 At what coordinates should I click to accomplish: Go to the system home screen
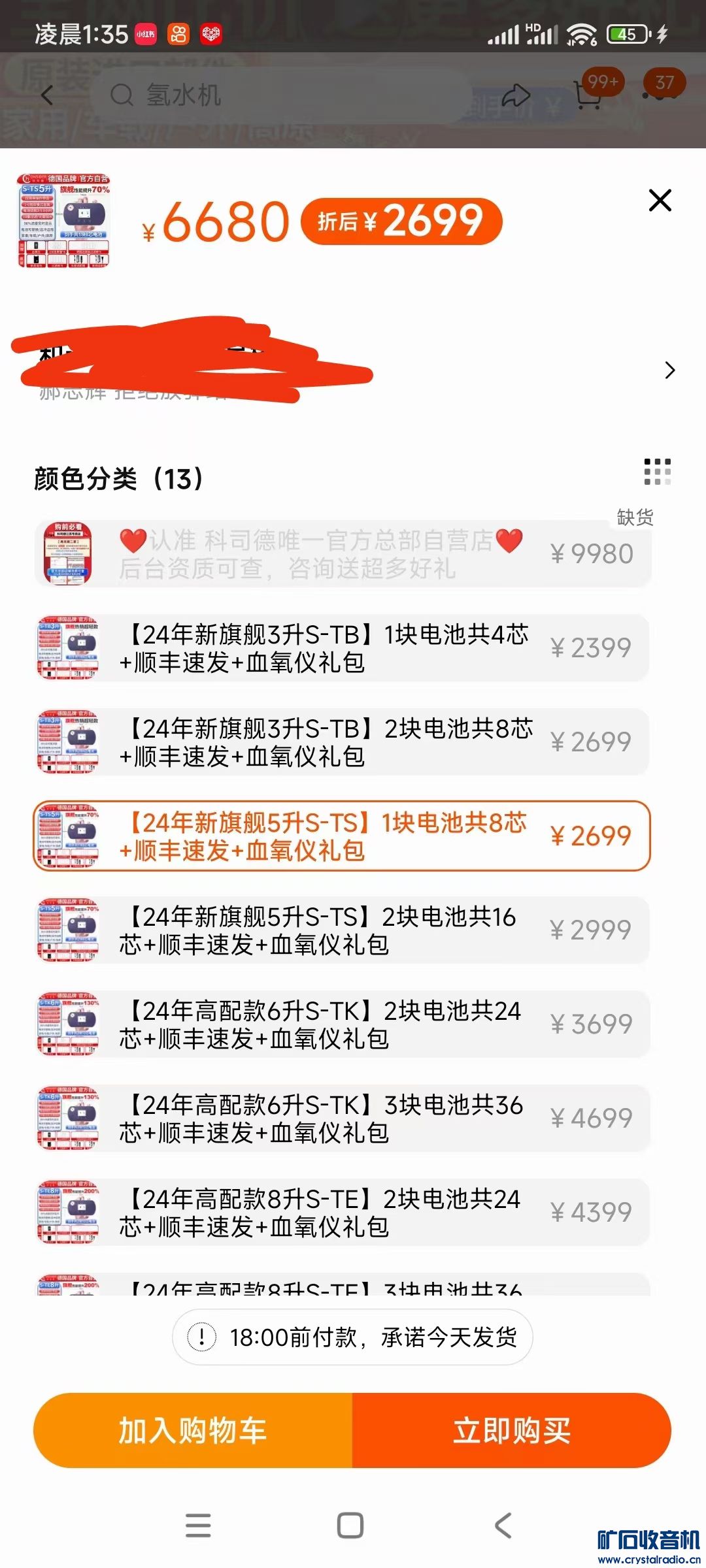(x=350, y=1526)
